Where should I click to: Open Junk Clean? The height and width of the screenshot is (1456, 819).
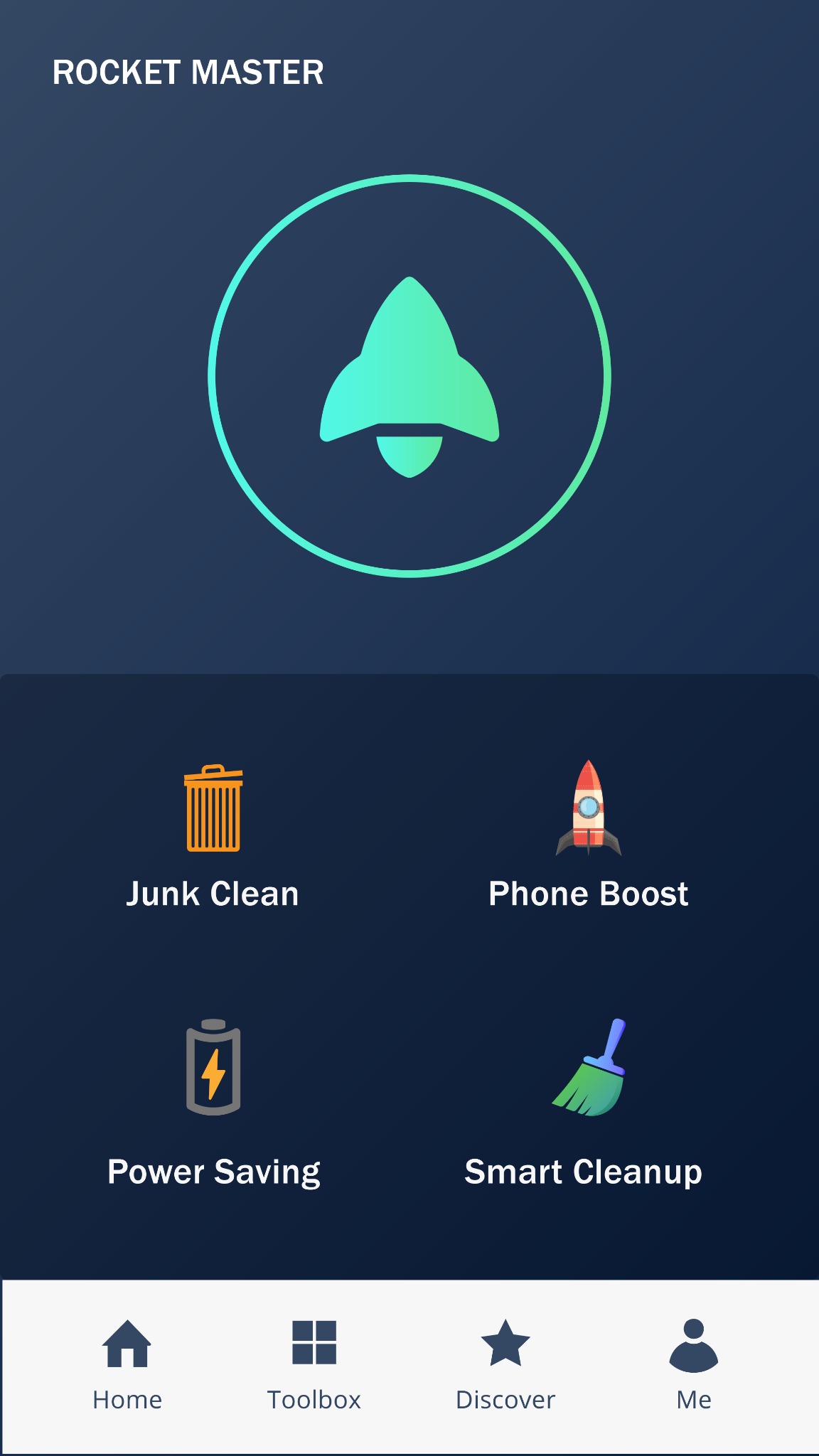(x=213, y=836)
